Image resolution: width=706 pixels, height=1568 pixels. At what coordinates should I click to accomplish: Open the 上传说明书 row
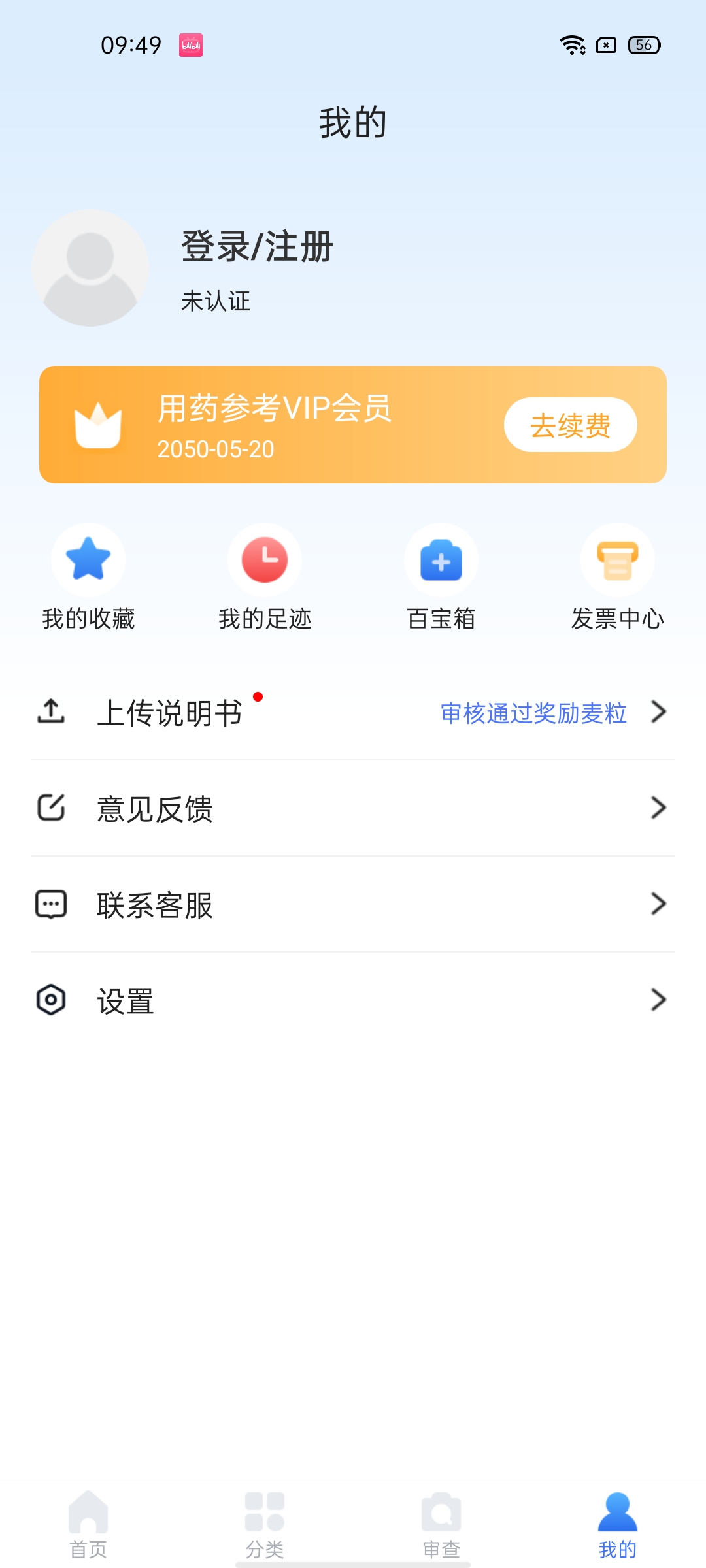[353, 712]
